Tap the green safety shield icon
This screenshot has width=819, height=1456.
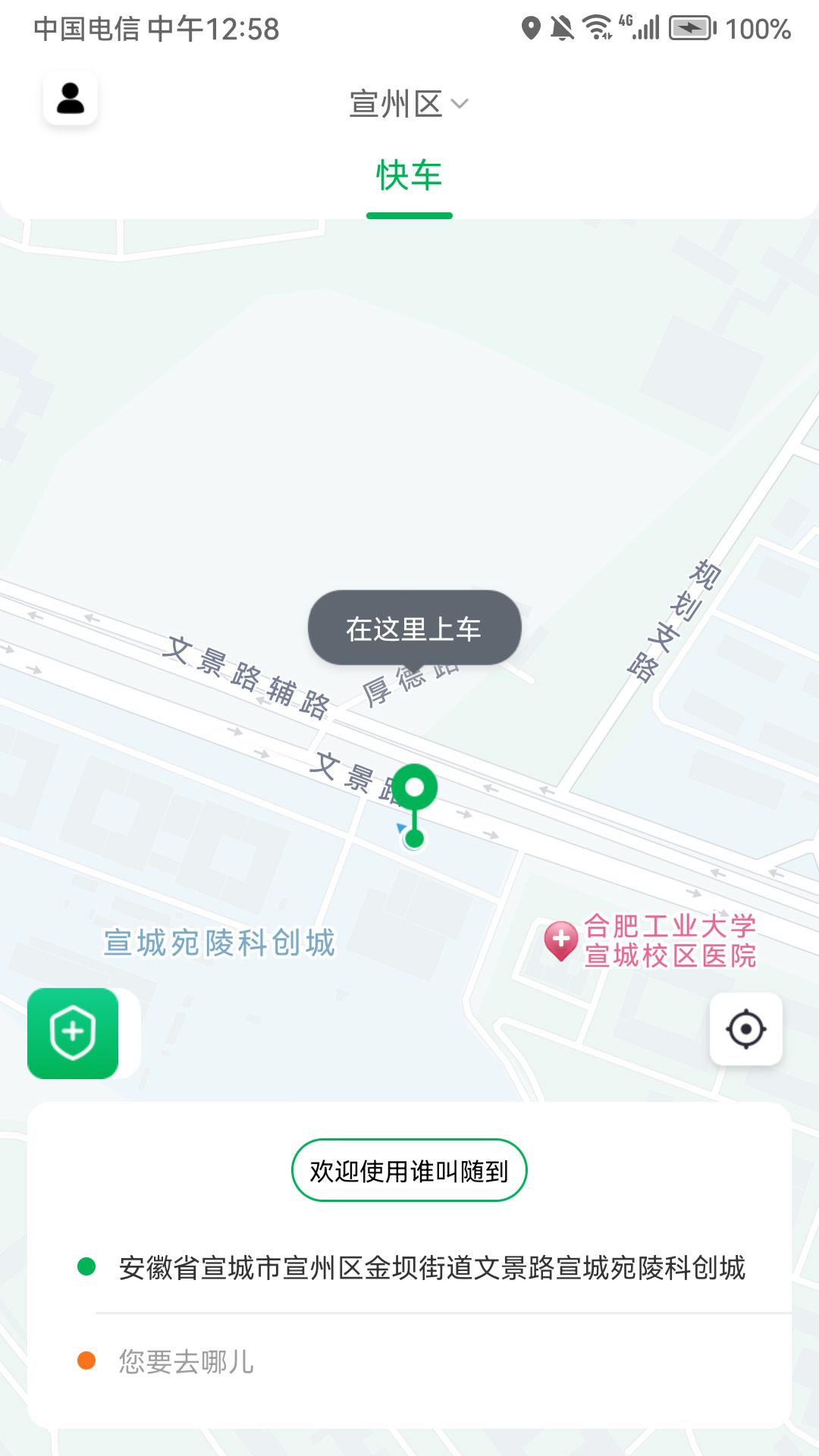73,1031
